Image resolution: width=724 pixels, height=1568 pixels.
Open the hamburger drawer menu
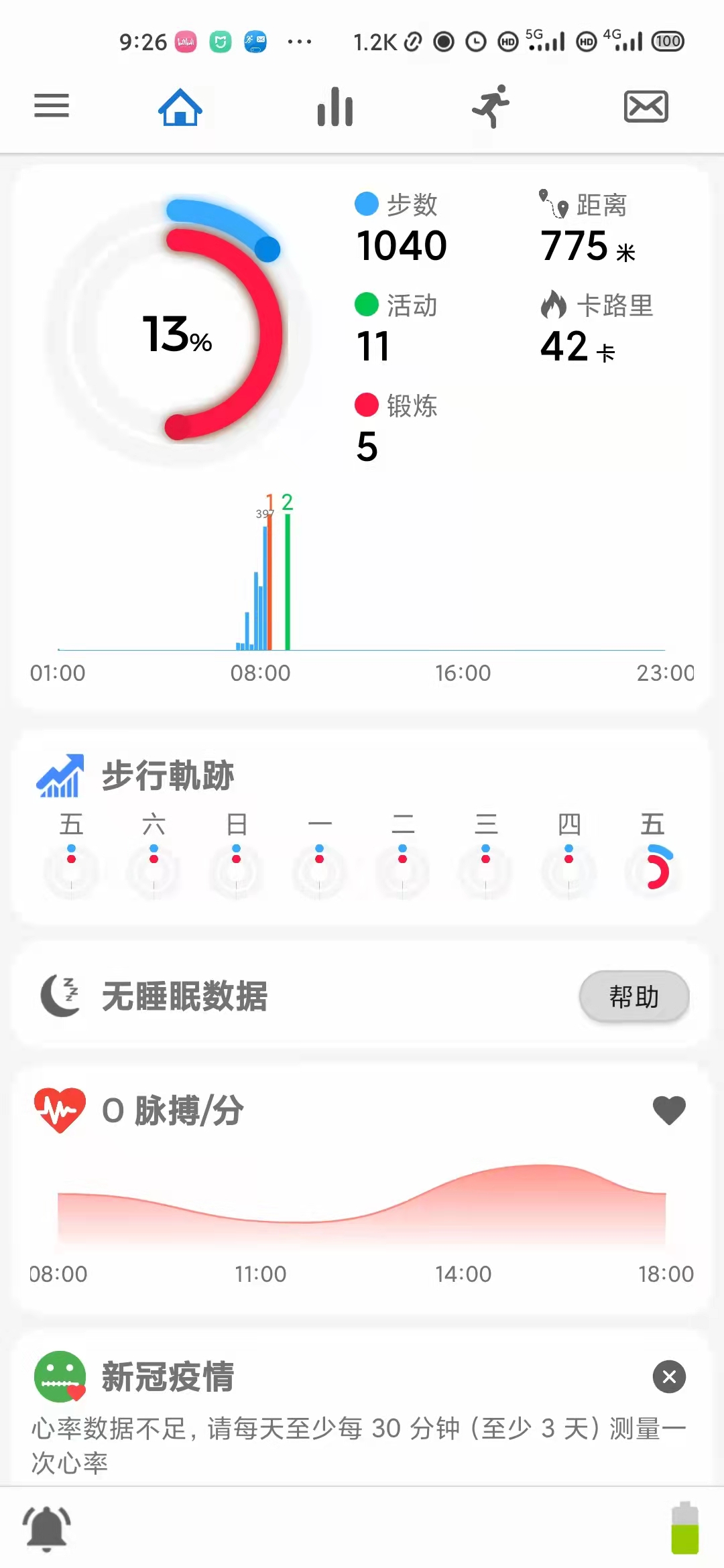pos(52,106)
